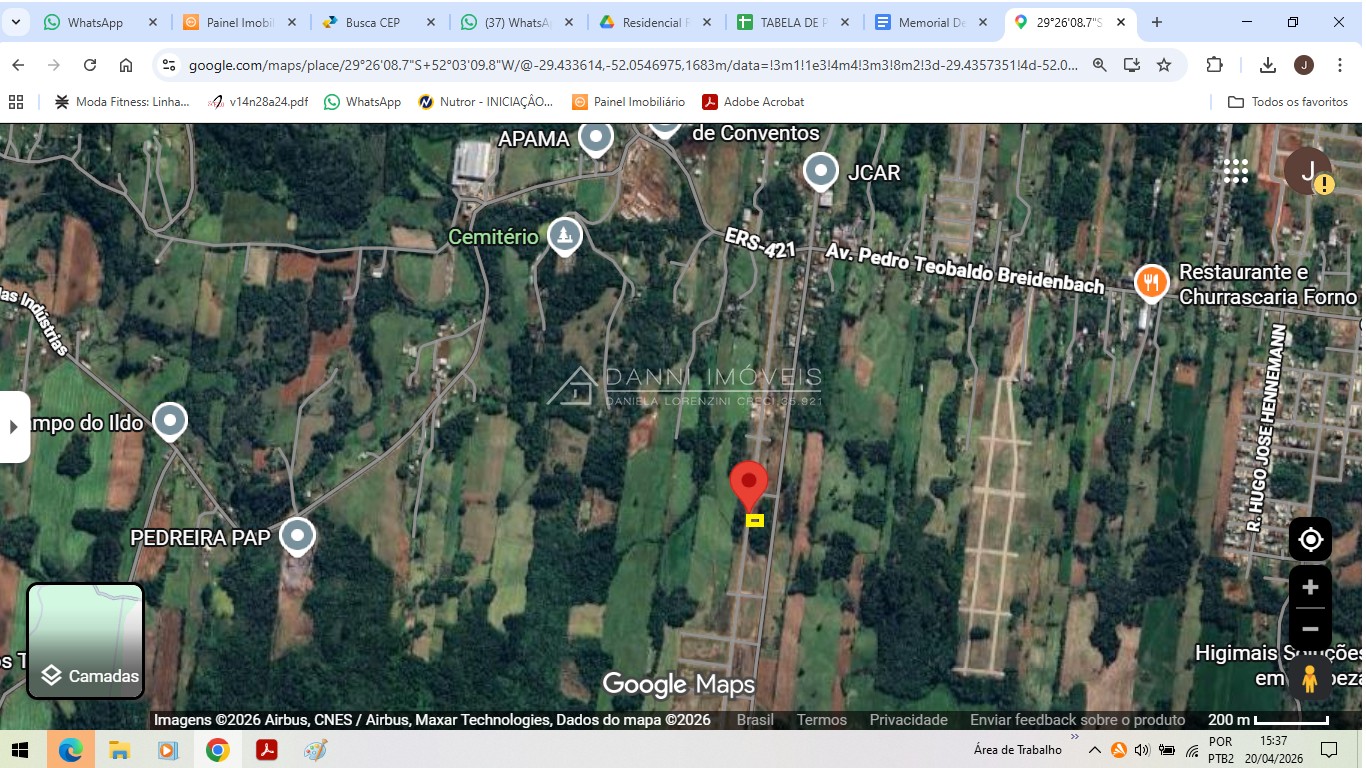
Task: Activate the Street View pegman
Action: (x=1310, y=678)
